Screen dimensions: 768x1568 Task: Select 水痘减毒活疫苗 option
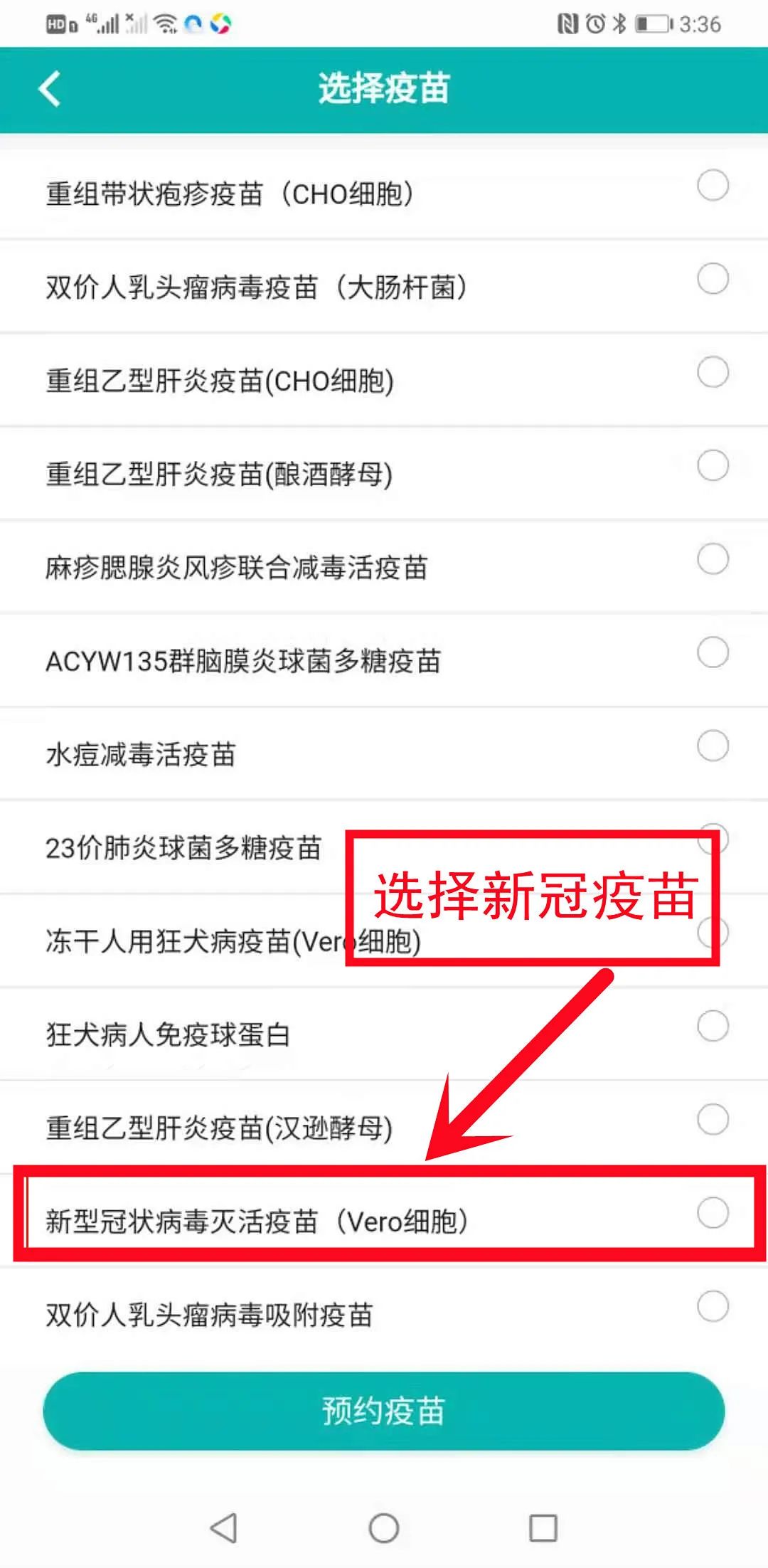click(713, 746)
